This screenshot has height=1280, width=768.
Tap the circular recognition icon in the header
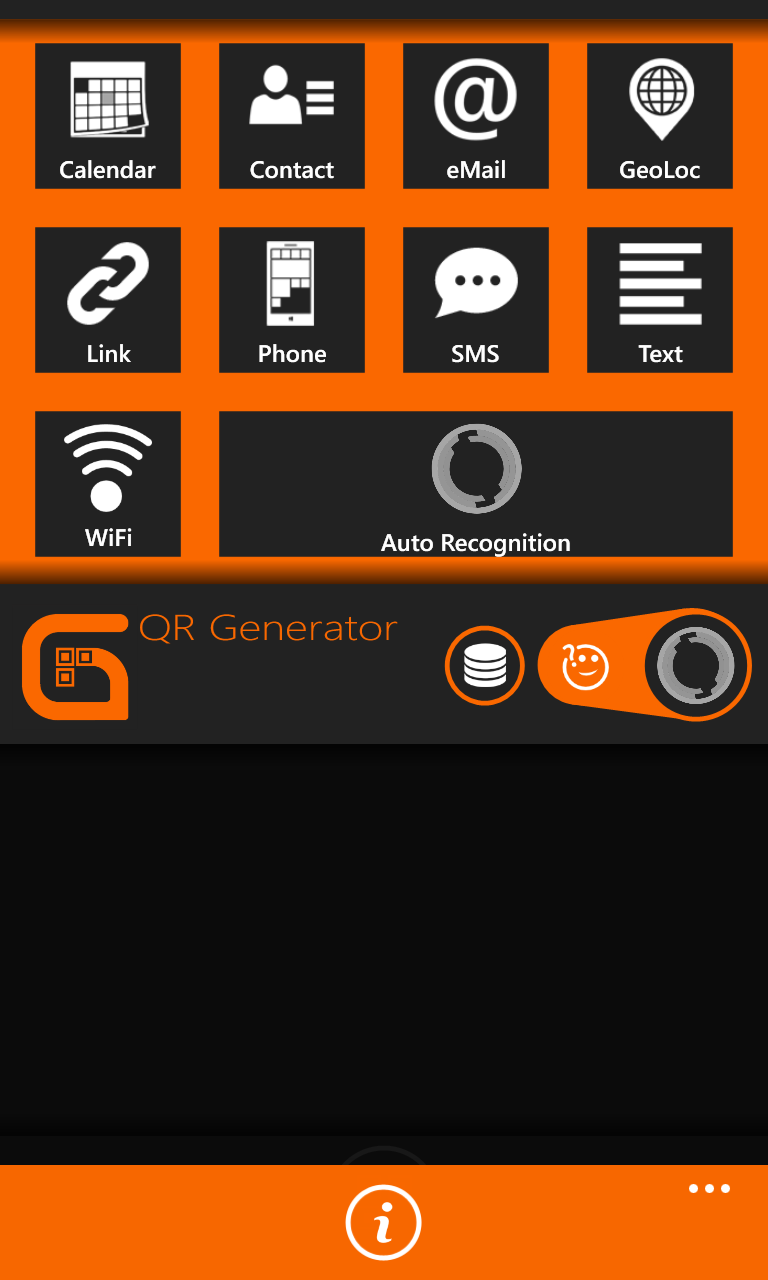click(x=696, y=665)
